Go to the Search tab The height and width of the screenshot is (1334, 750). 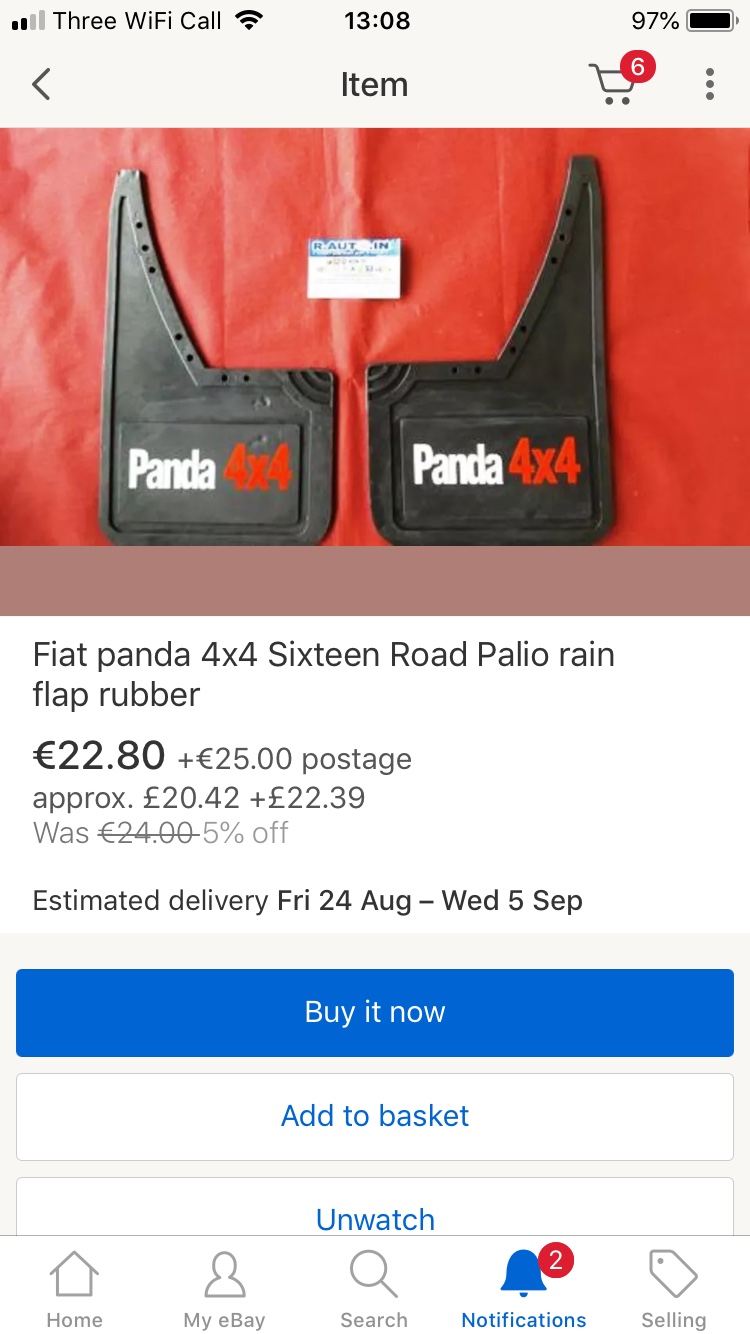[374, 1289]
